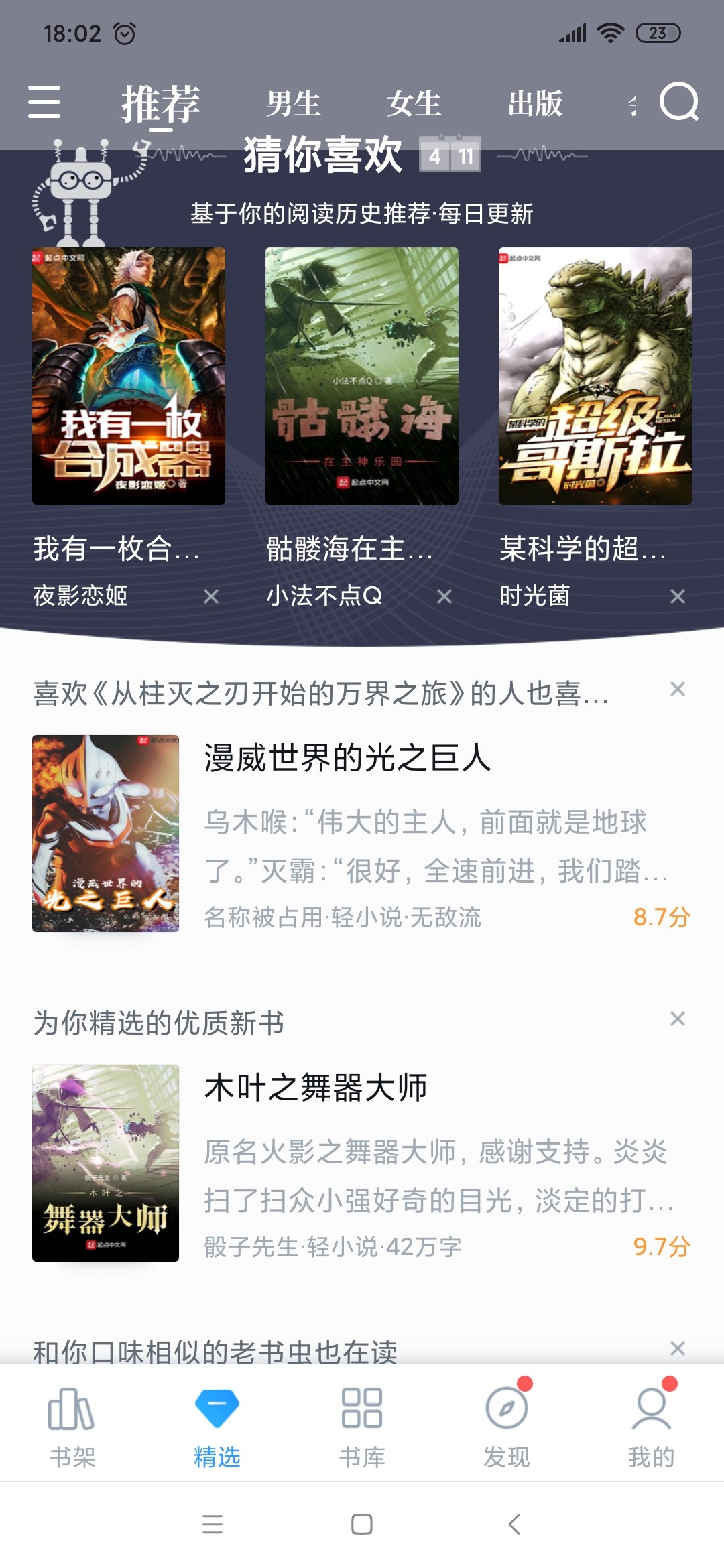This screenshot has width=724, height=1568.
Task: Open the search icon
Action: point(678,103)
